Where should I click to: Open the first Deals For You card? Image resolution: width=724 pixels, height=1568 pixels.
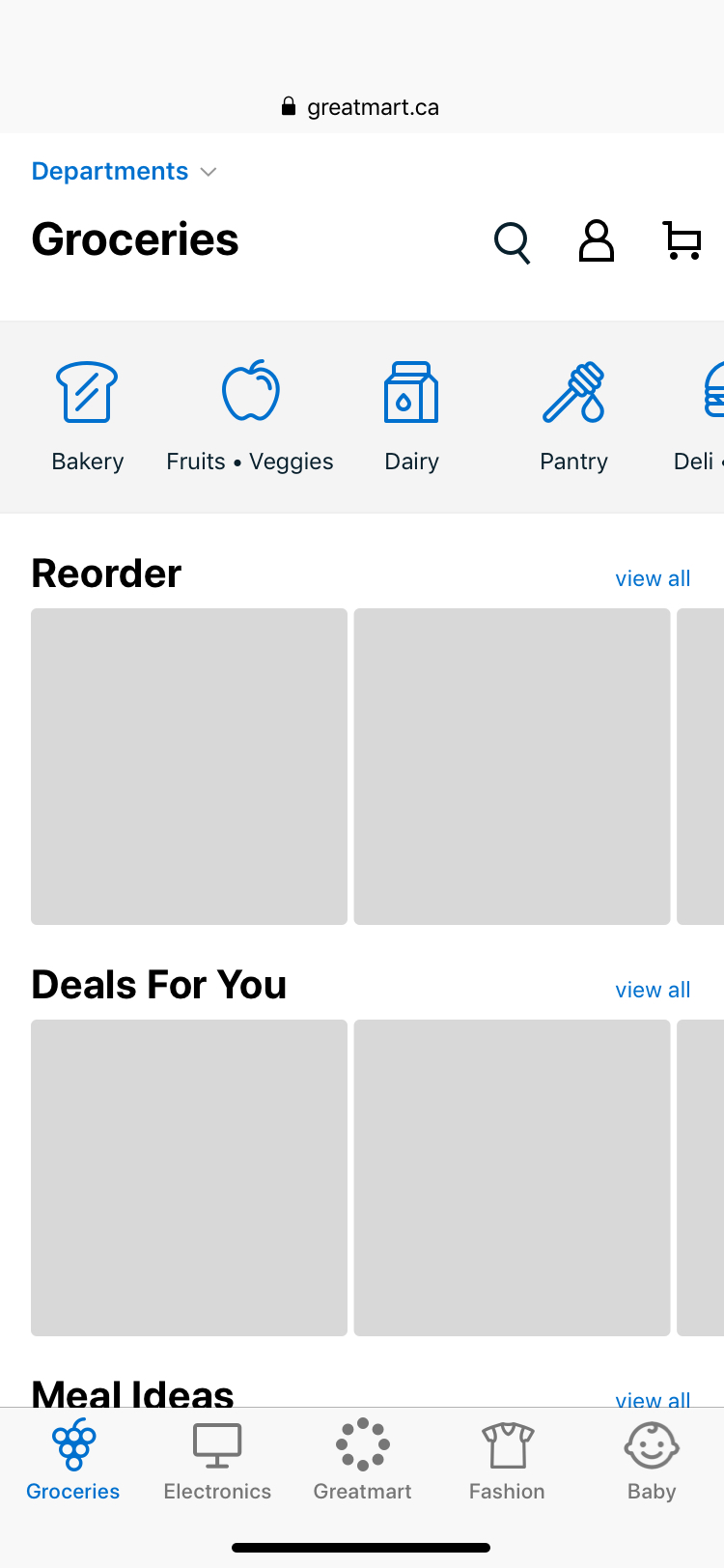(x=189, y=1178)
